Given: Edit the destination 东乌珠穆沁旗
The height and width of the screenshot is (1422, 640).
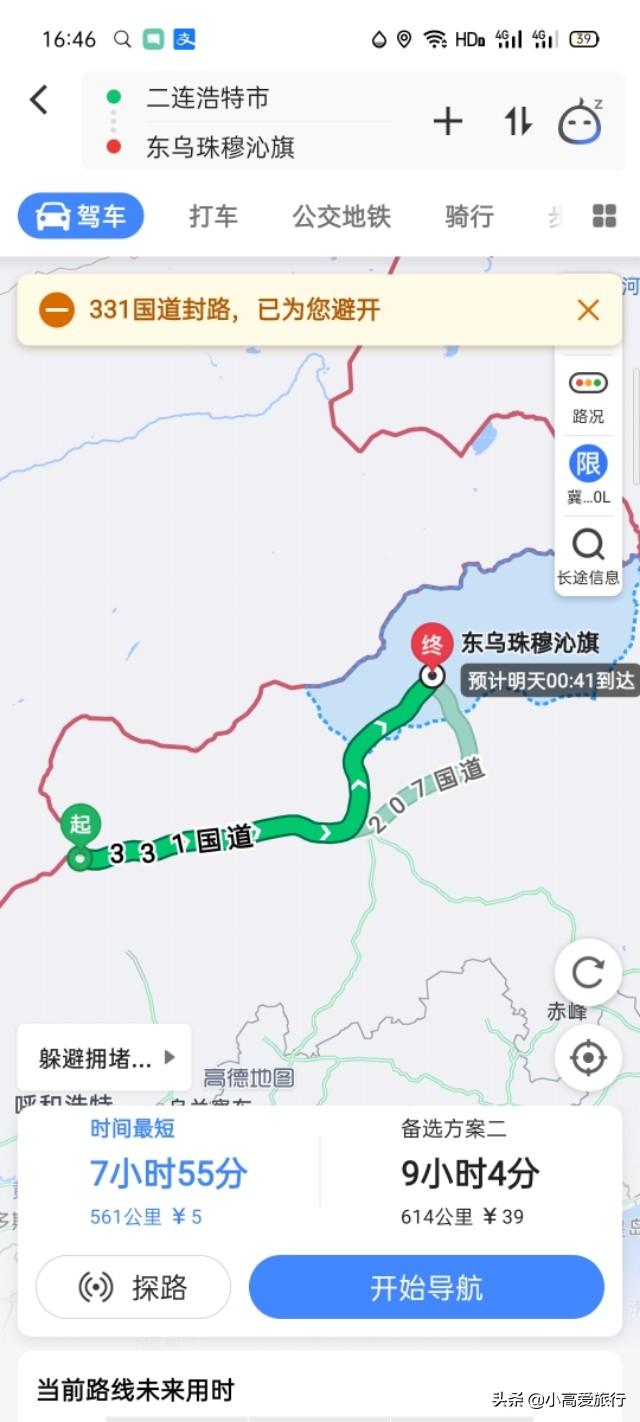Looking at the screenshot, I should [220, 148].
